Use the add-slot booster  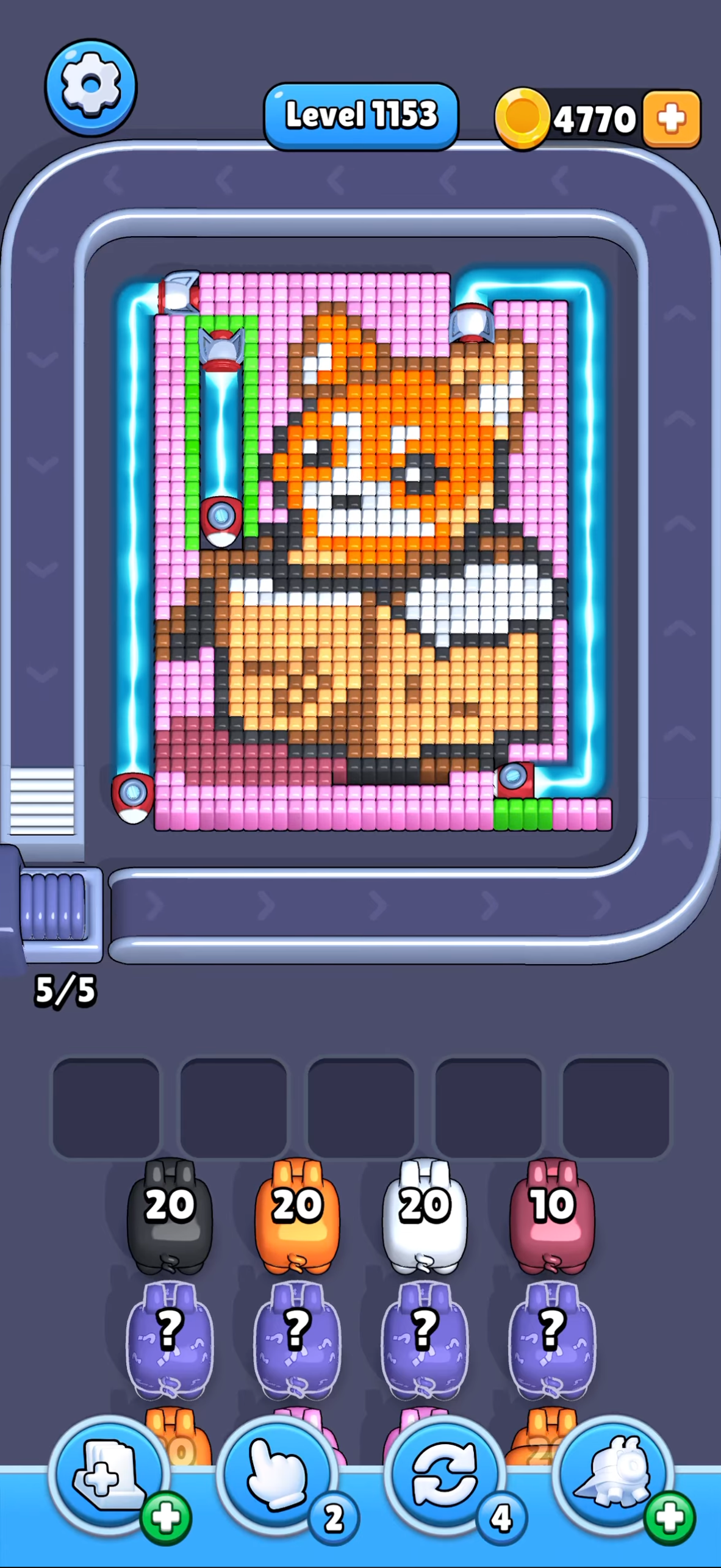coord(109,1476)
